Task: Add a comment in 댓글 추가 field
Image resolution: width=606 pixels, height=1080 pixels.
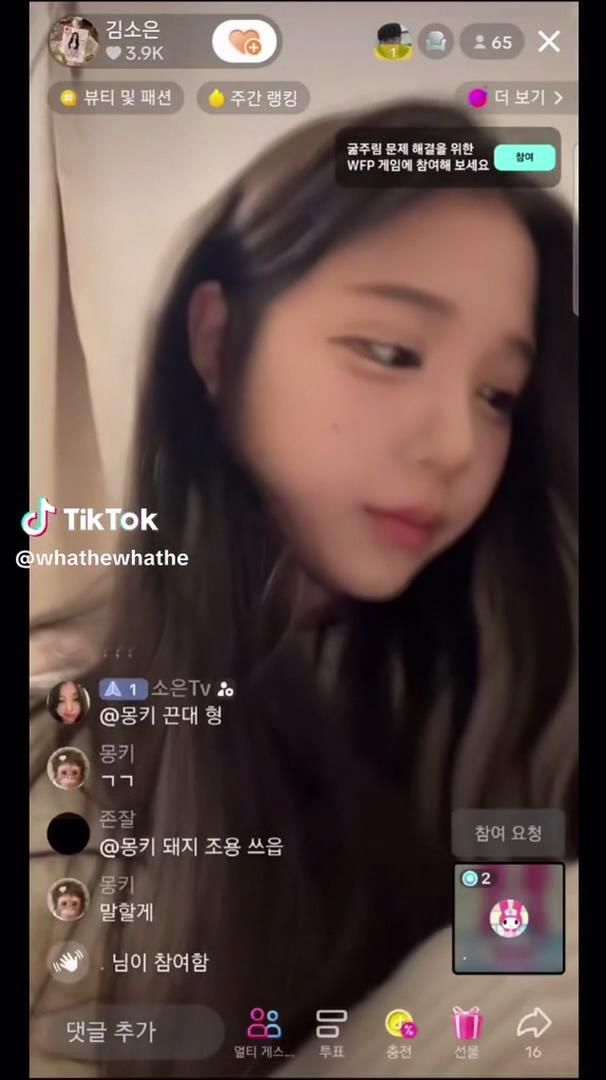Action: [125, 1031]
